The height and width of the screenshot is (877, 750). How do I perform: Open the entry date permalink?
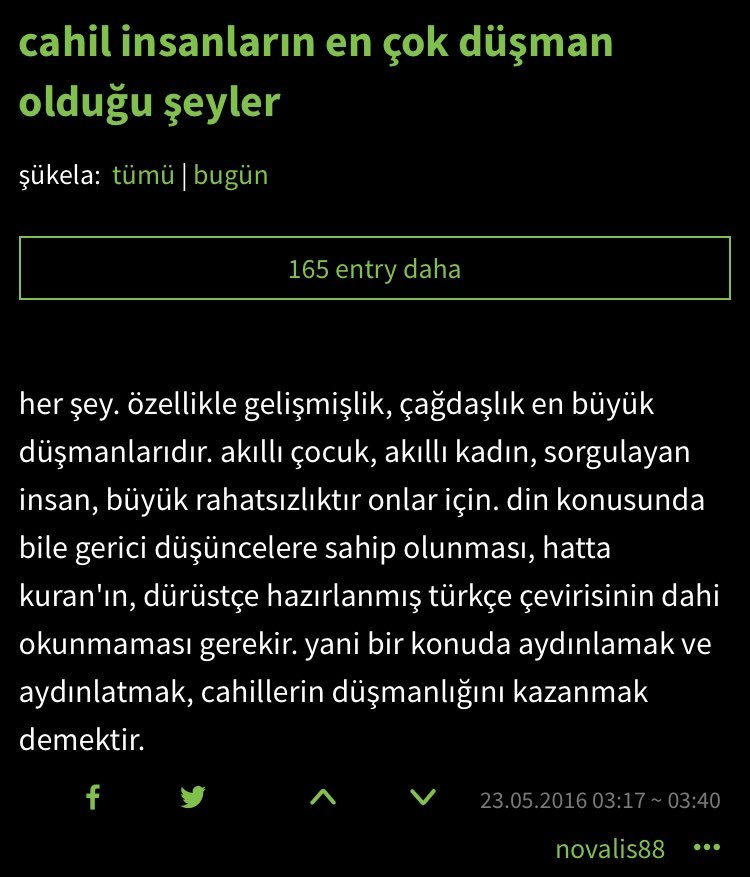[599, 800]
